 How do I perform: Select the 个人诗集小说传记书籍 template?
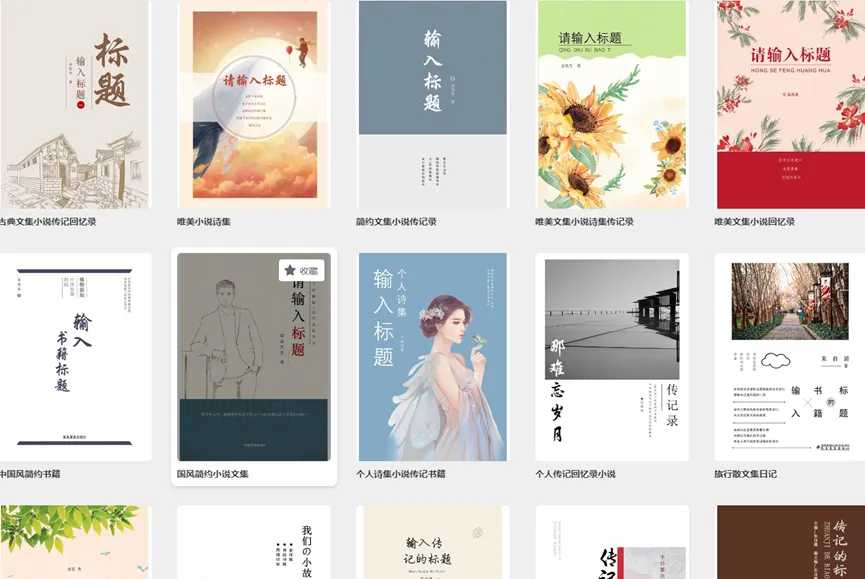(432, 357)
